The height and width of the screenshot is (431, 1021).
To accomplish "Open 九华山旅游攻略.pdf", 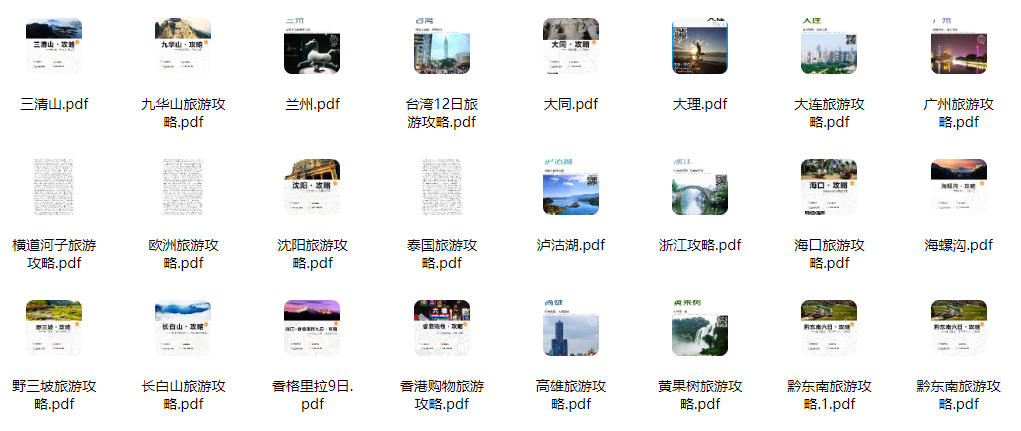I will (x=183, y=46).
